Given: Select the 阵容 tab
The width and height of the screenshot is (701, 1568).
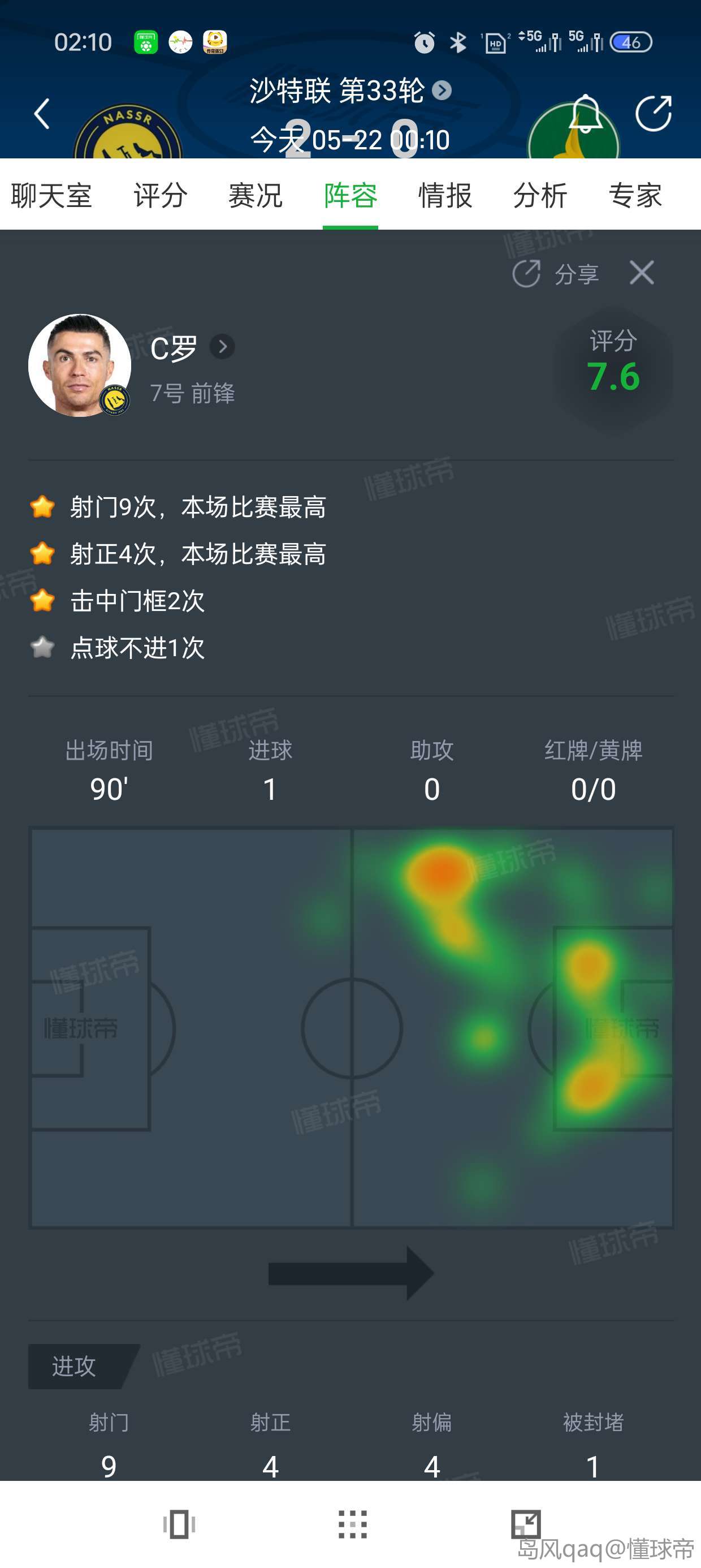Looking at the screenshot, I should coord(350,196).
